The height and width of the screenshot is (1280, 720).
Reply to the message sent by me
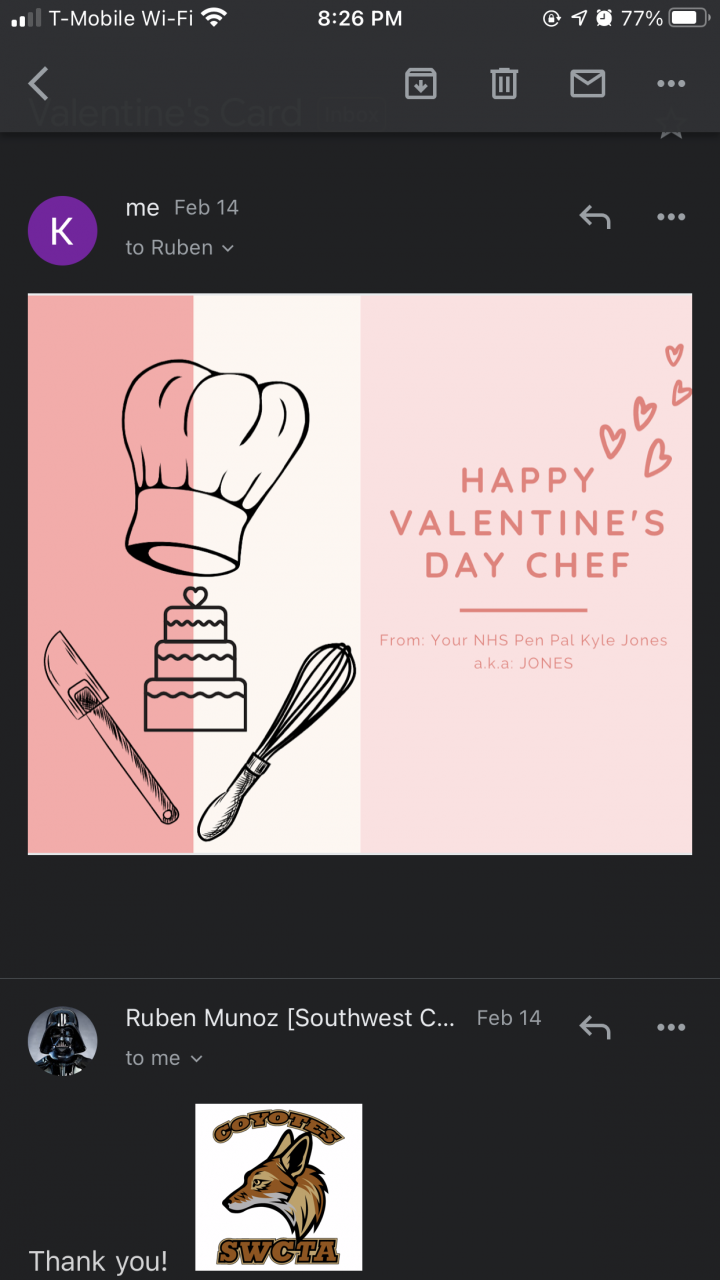point(595,217)
